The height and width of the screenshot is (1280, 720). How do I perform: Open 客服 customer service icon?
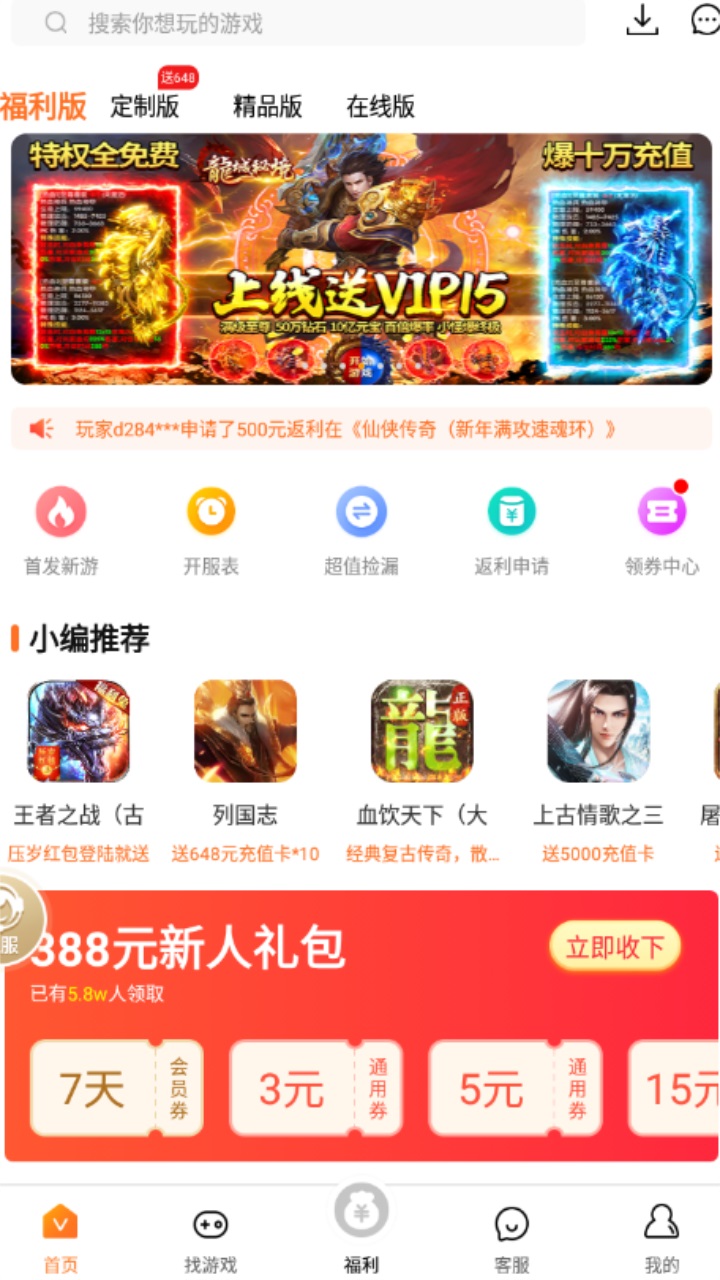511,1234
